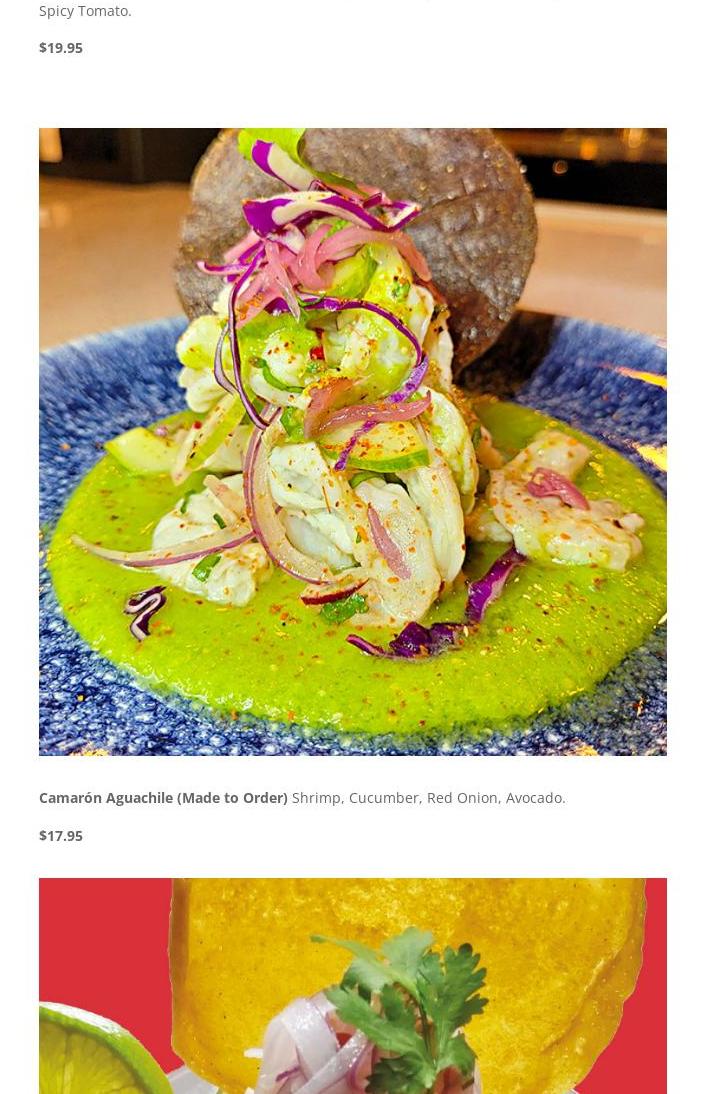The width and height of the screenshot is (705, 1094).
Task: Open the Camarón Aguachile dish photo
Action: coord(352,441)
